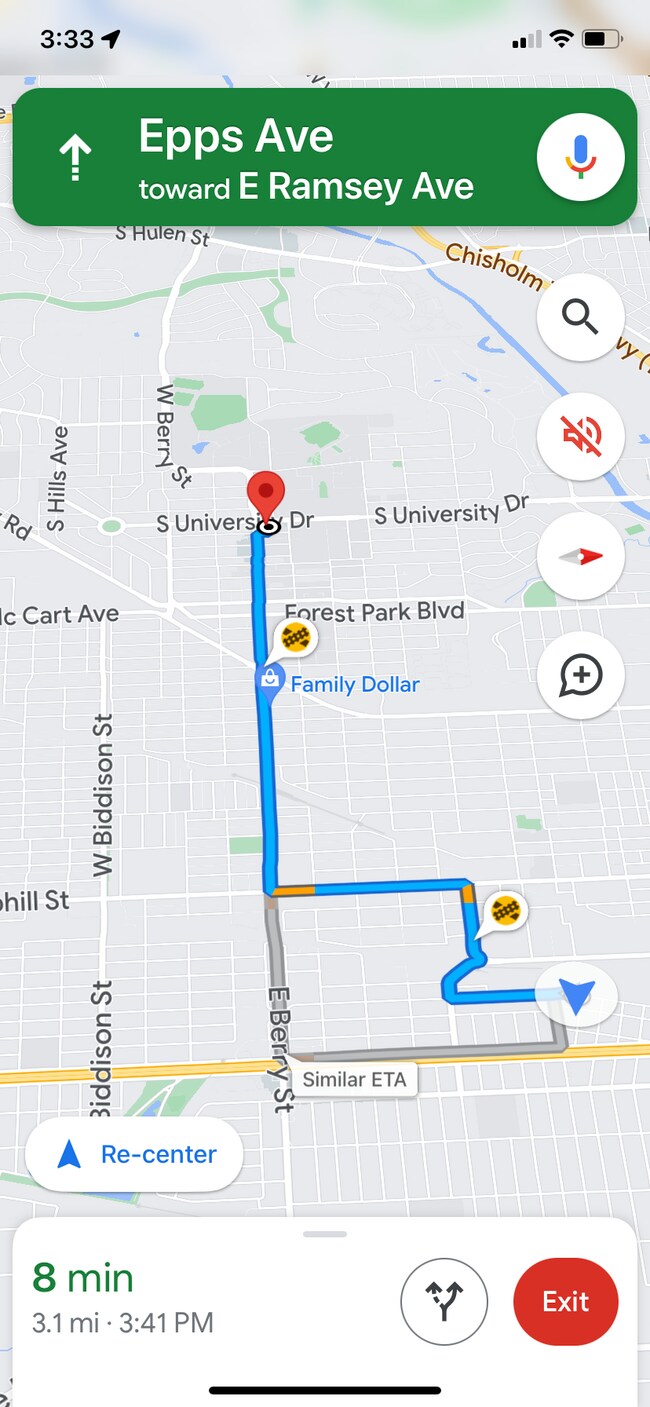Open railroad crossing alert near Family Dollar
650x1407 pixels.
294,637
